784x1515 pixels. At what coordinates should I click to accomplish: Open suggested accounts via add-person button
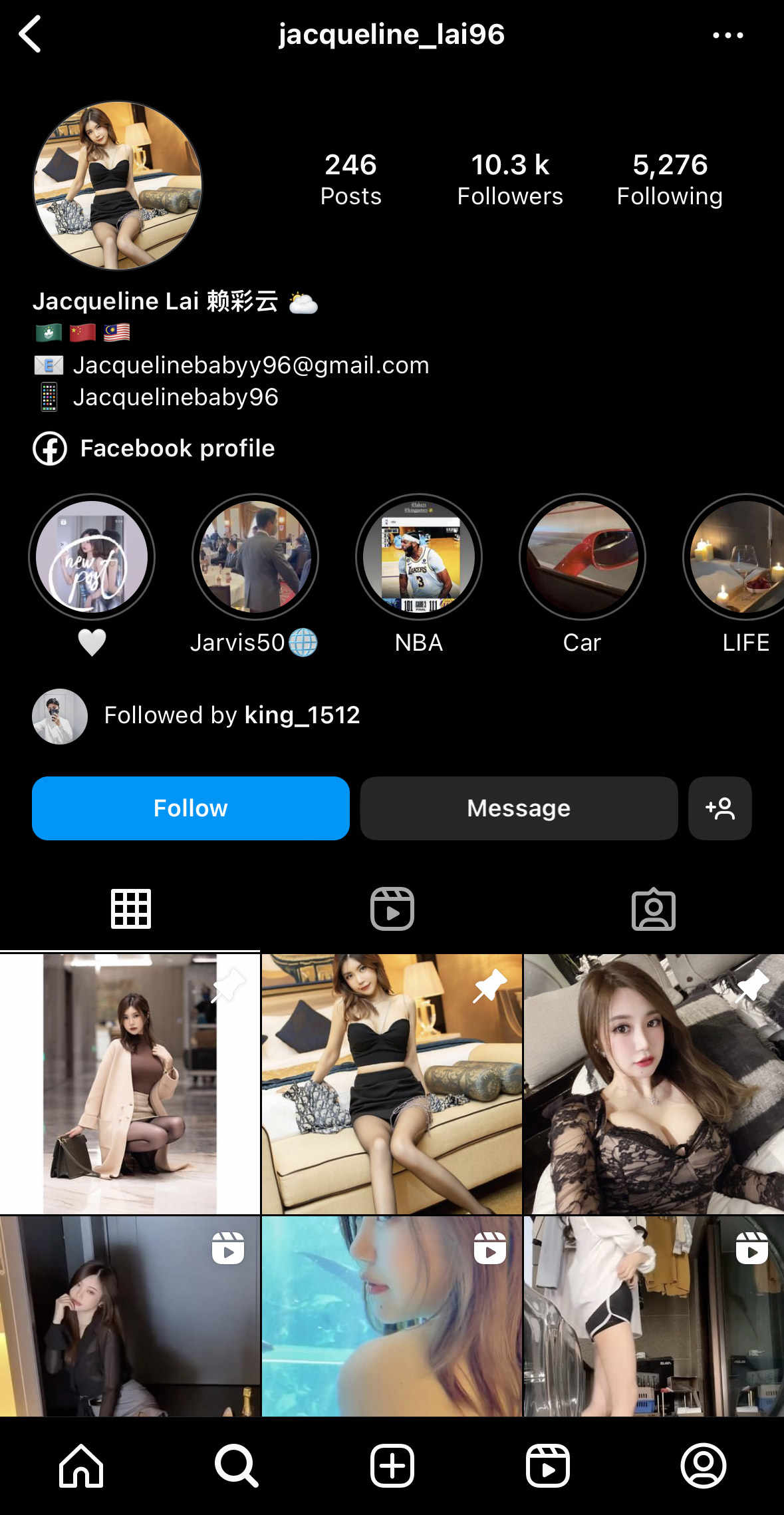[x=720, y=808]
